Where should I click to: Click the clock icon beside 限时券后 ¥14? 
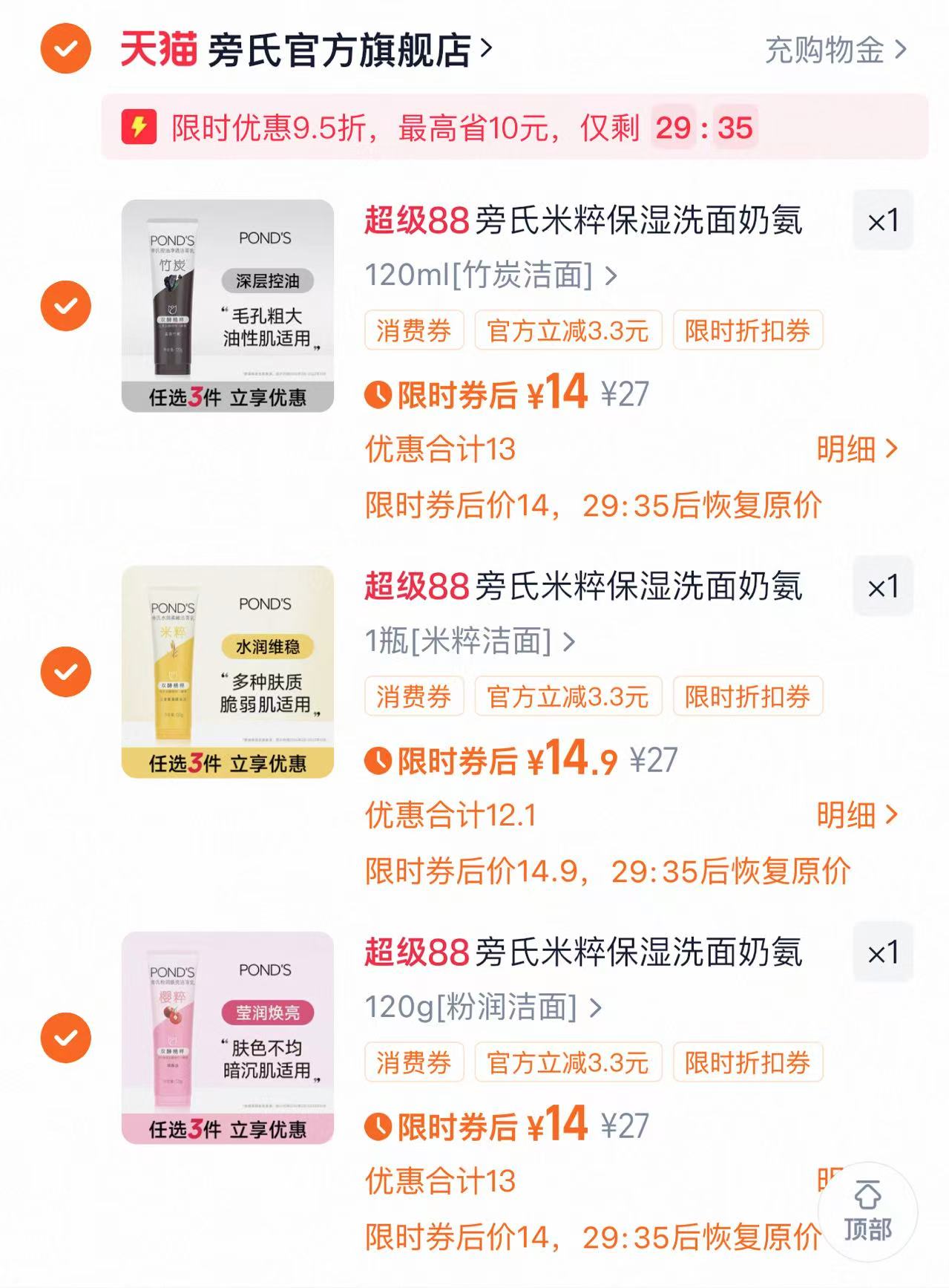[x=378, y=396]
